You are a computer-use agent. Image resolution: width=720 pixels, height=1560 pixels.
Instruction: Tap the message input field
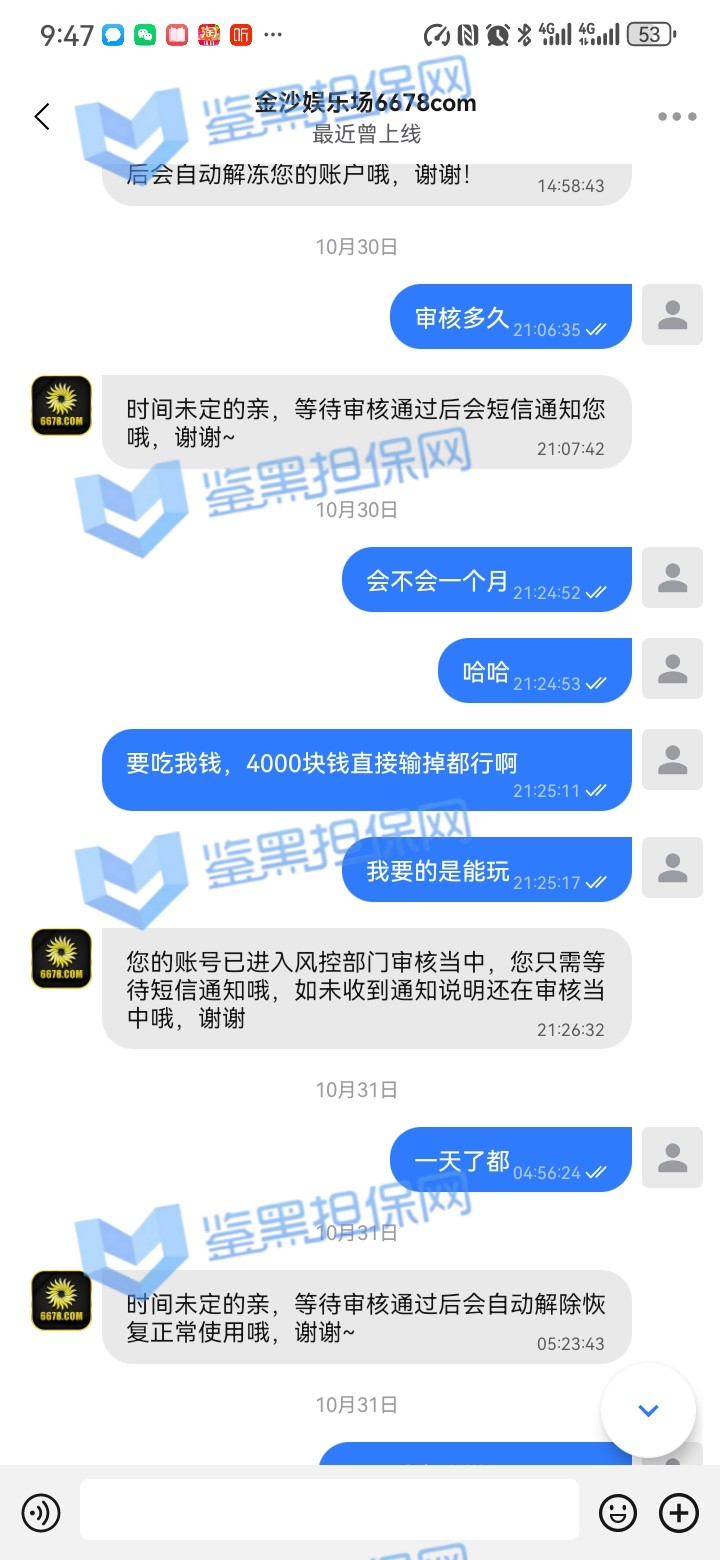(x=329, y=1510)
